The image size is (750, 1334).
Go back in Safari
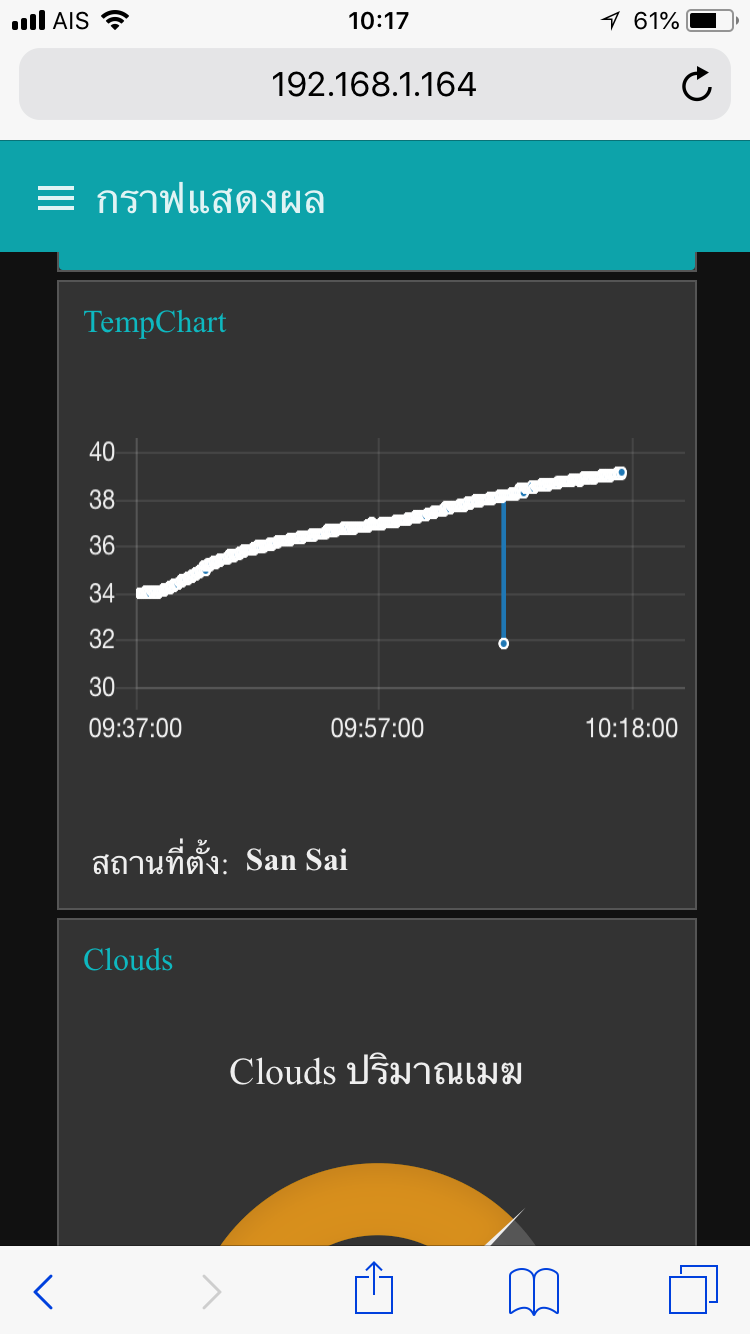(x=43, y=1292)
